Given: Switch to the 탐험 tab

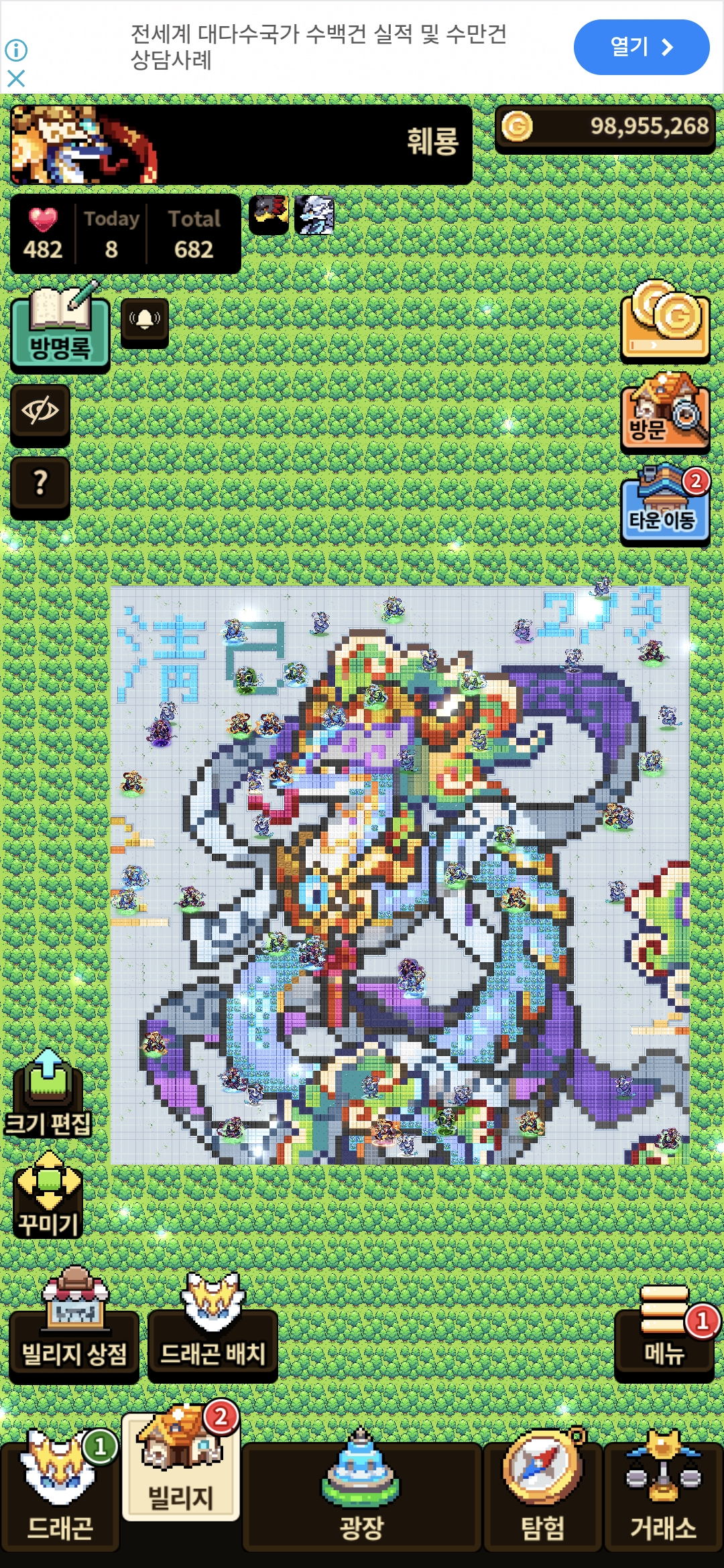Looking at the screenshot, I should [542, 1496].
